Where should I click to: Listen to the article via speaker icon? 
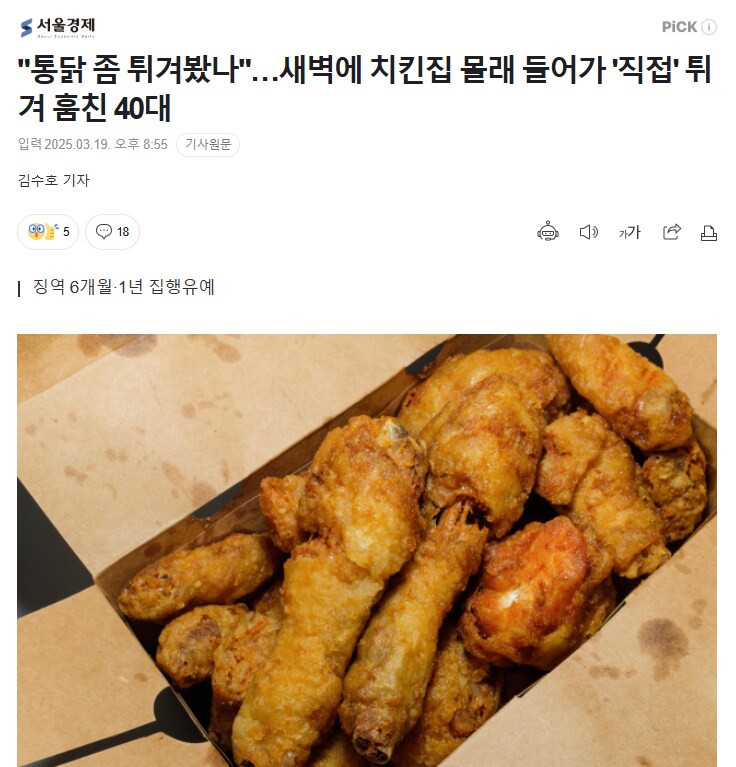[586, 231]
